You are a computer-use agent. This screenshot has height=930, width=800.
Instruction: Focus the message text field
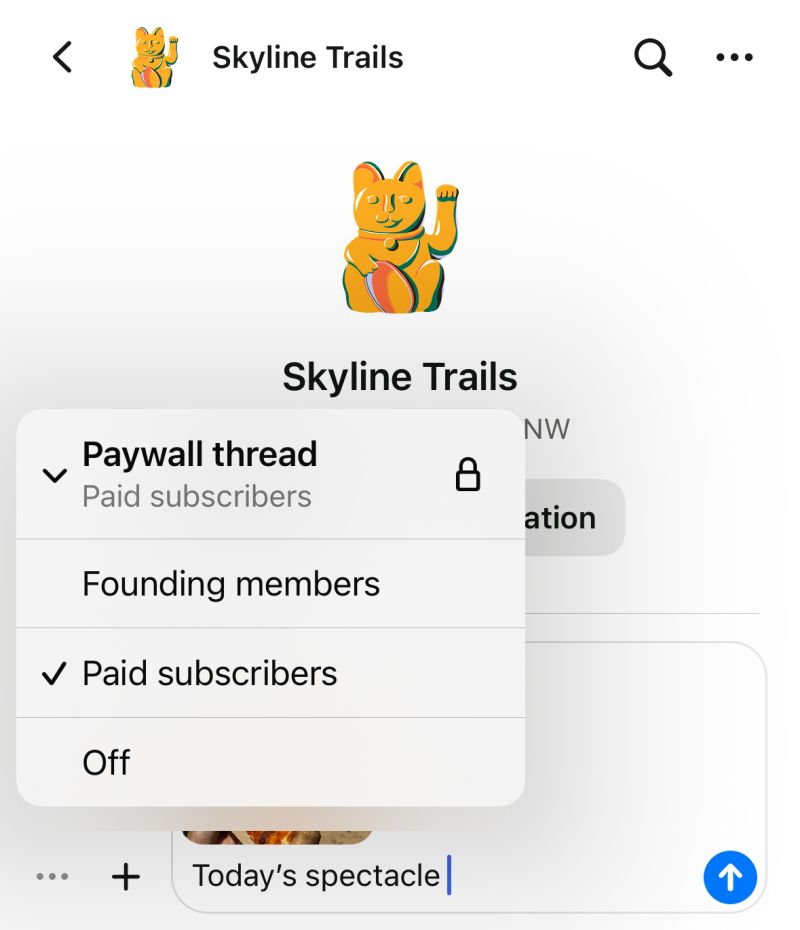(x=560, y=877)
